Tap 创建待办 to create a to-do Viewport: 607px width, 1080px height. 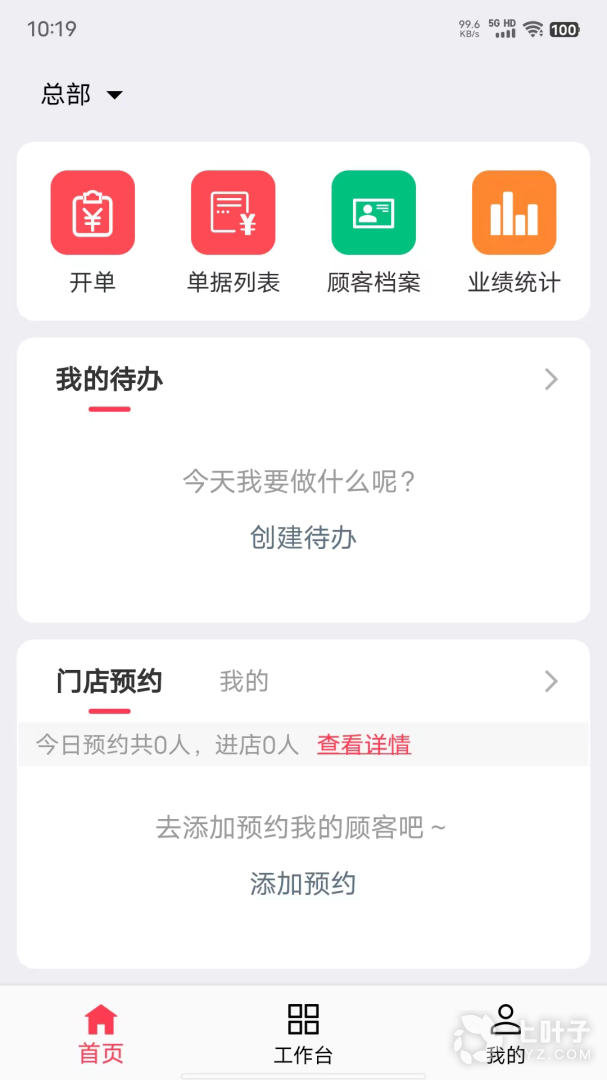point(303,538)
